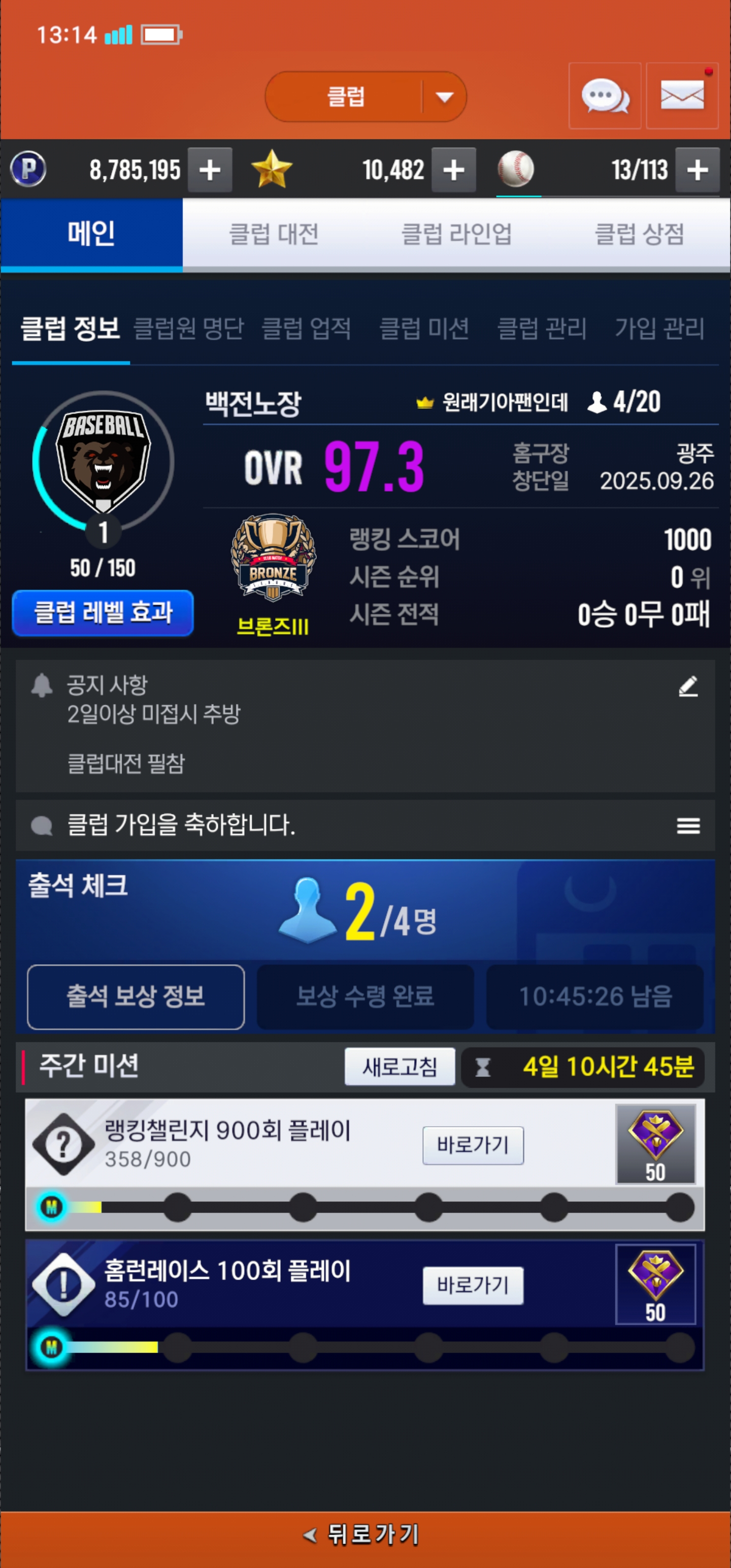The width and height of the screenshot is (731, 1568).
Task: View 클럽 레벨 효과
Action: (103, 613)
